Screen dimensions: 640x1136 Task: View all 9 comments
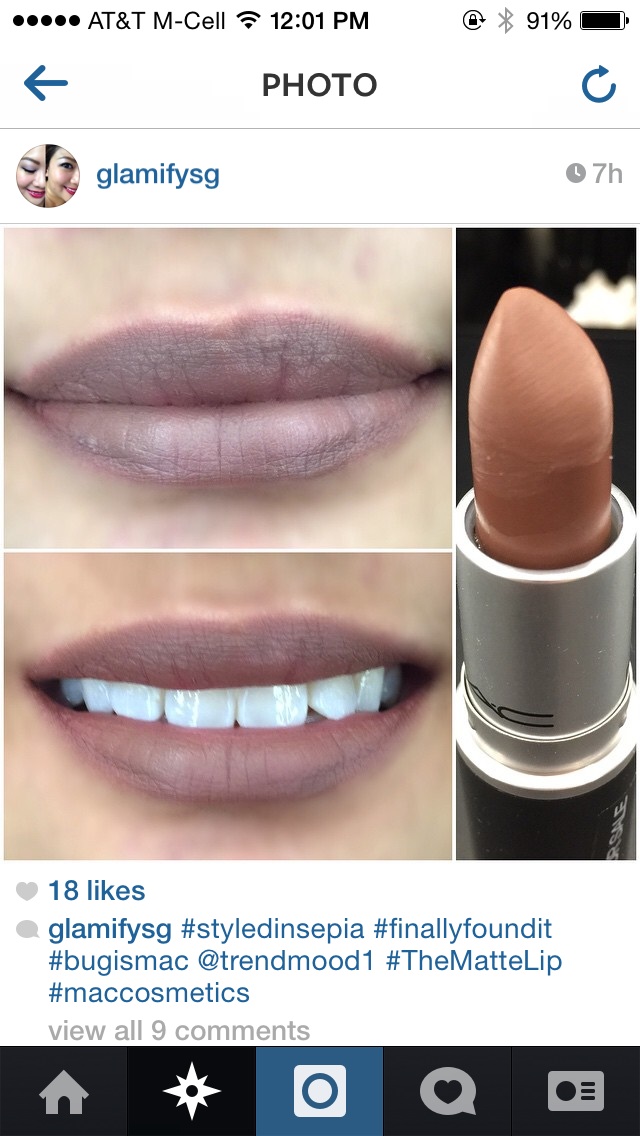click(x=179, y=1030)
